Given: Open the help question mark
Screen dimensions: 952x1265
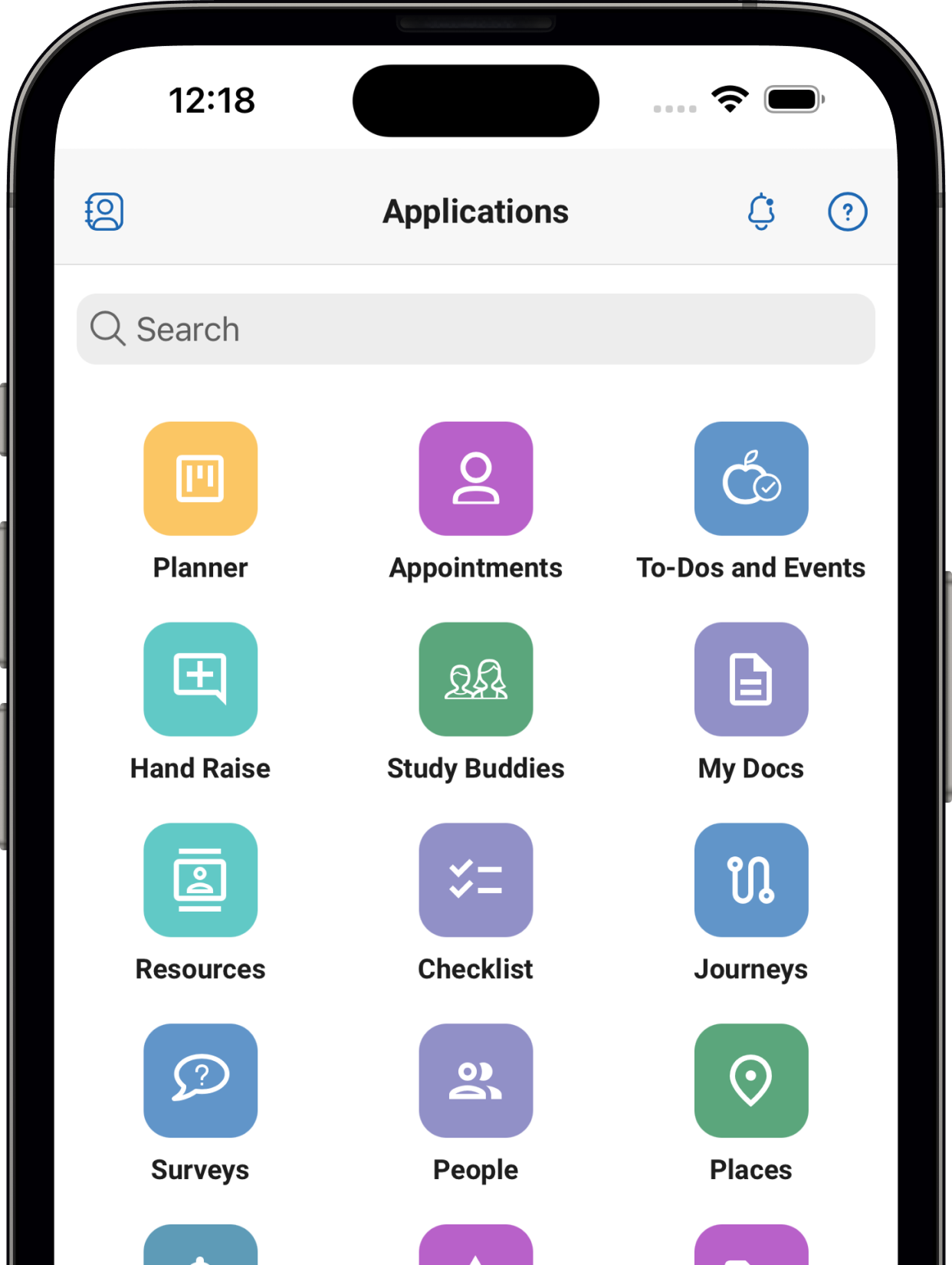Looking at the screenshot, I should point(847,212).
